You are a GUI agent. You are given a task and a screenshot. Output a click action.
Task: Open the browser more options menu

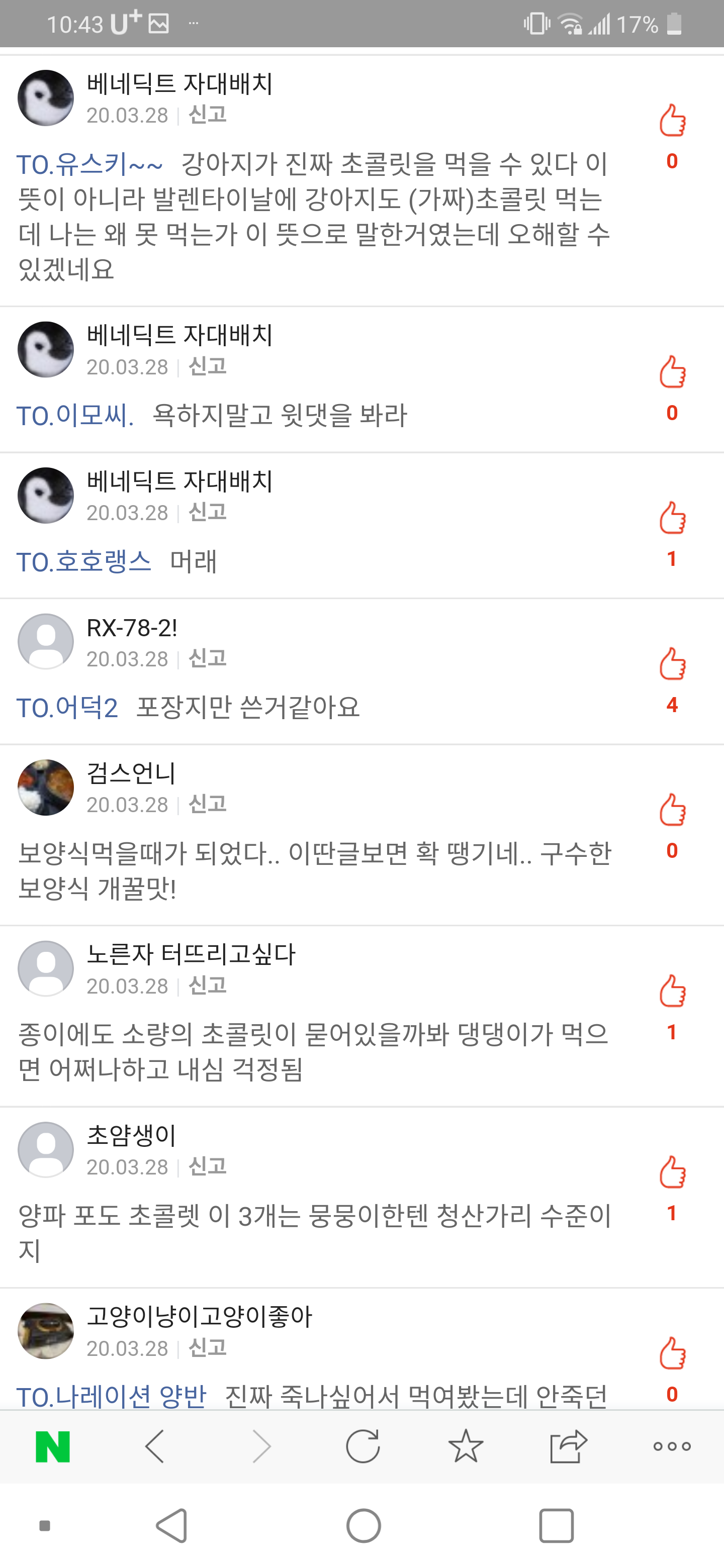click(672, 1446)
